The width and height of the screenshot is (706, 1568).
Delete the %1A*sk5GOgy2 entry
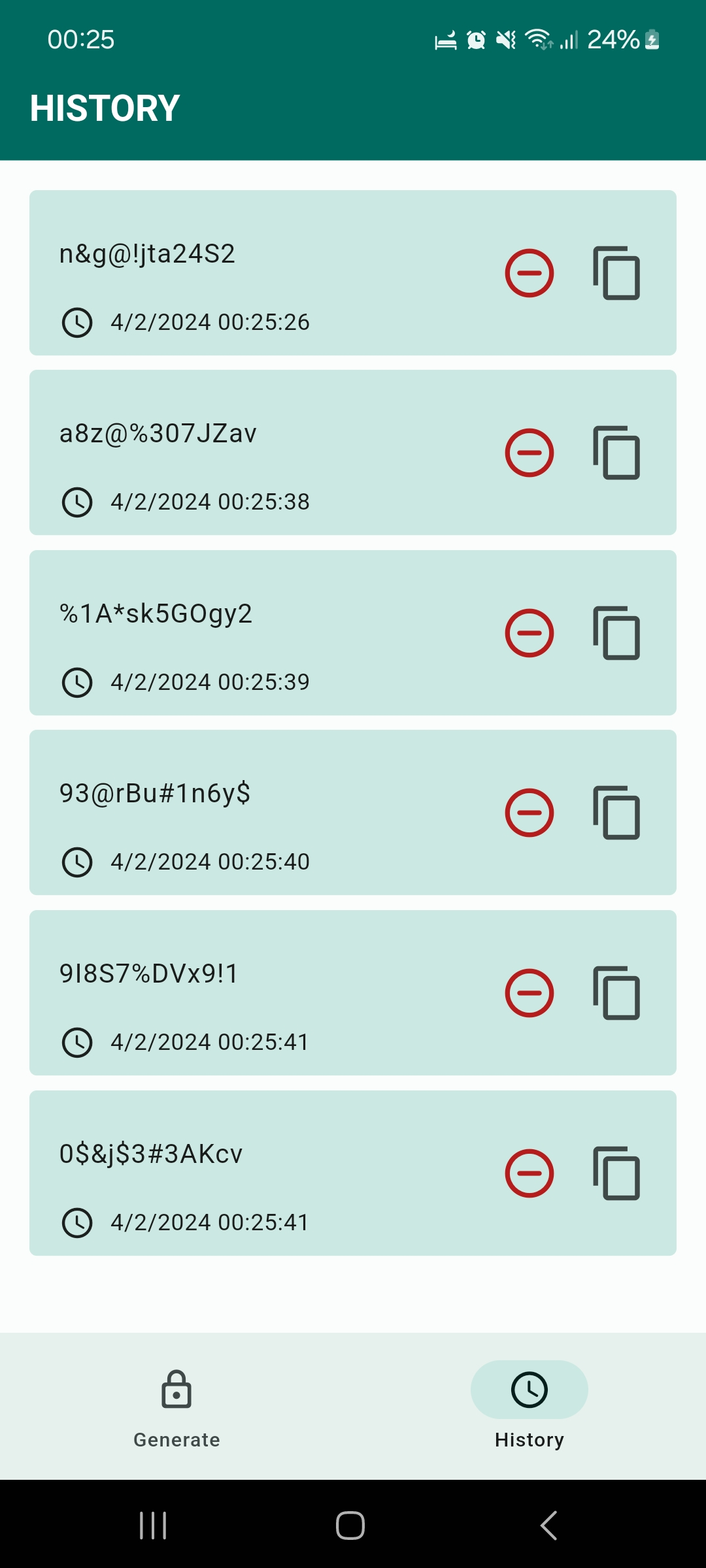click(529, 633)
